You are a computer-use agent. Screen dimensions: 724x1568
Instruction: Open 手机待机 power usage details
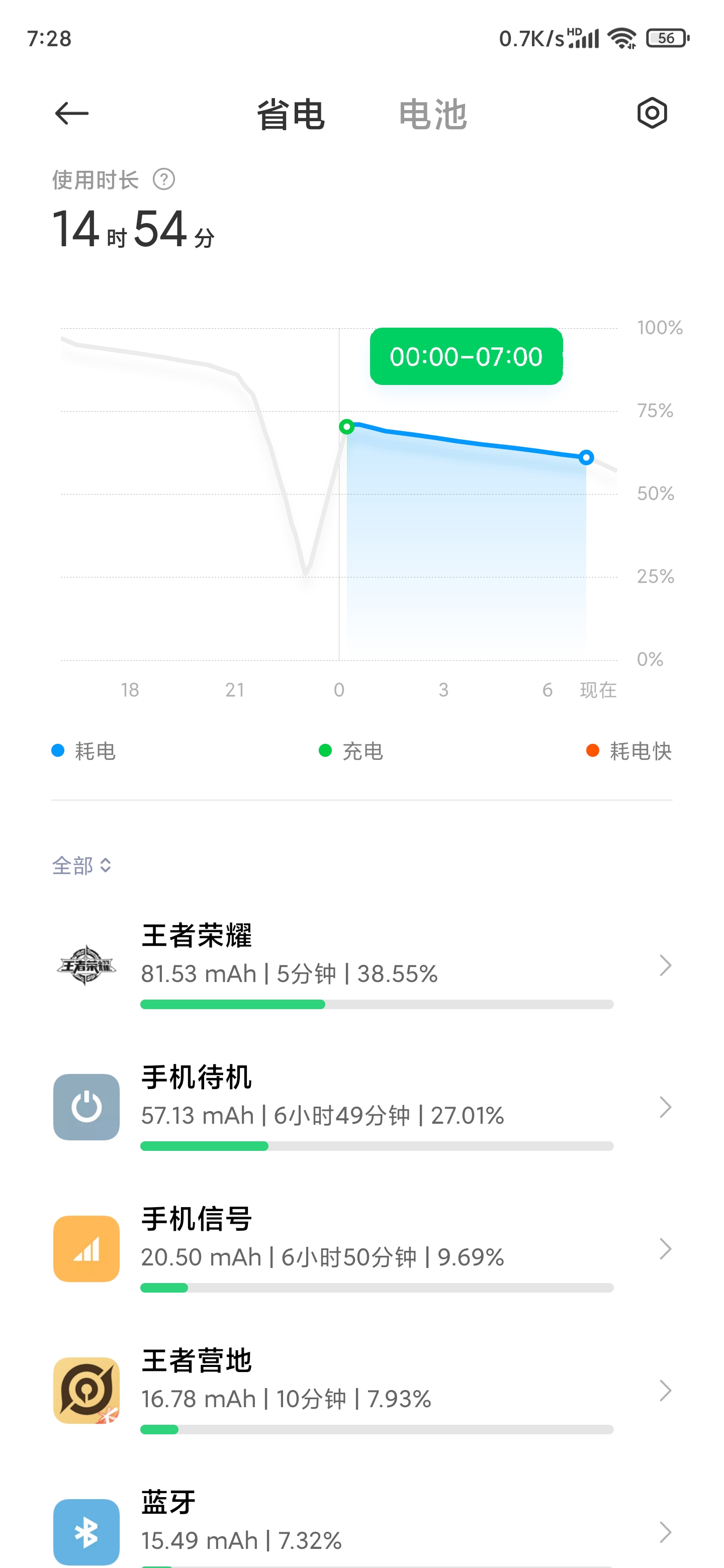click(361, 1107)
